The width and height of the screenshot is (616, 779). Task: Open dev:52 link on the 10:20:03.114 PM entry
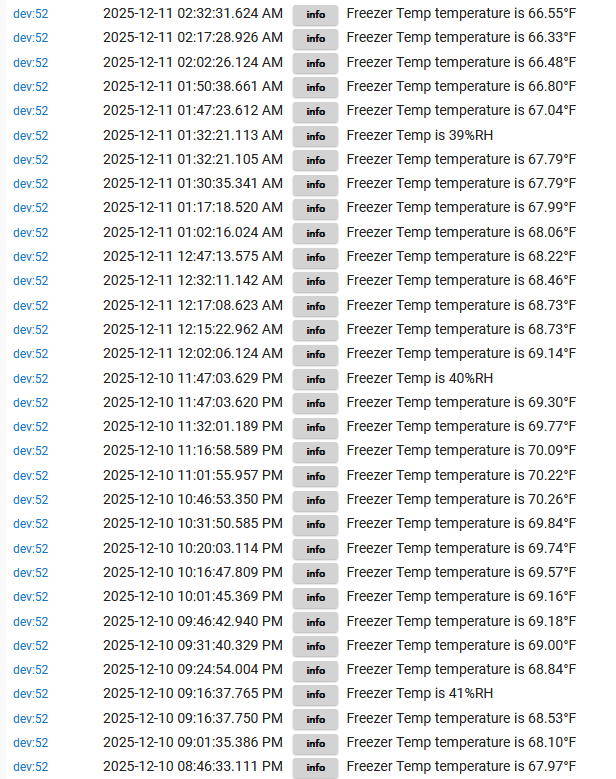pos(30,549)
